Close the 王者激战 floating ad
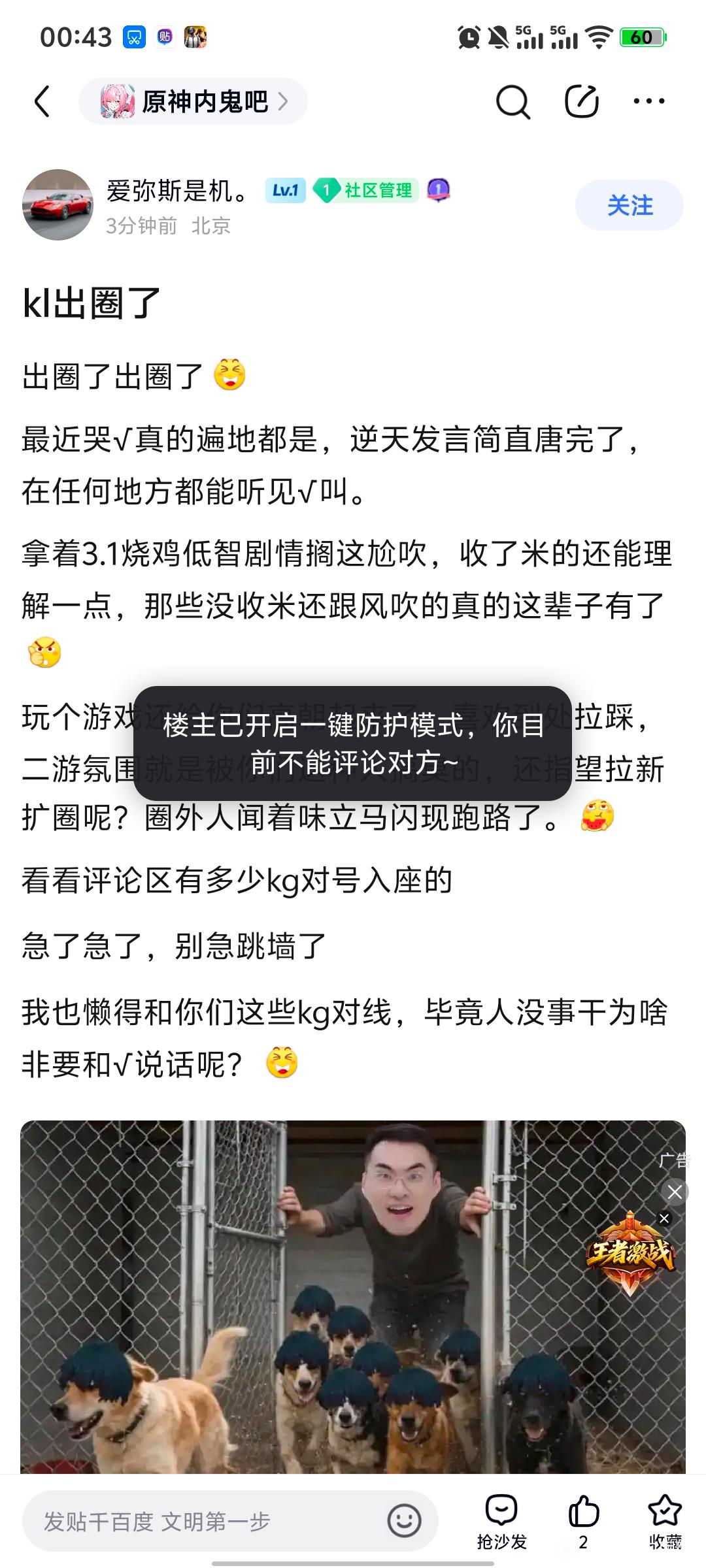The width and height of the screenshot is (706, 1568). [x=675, y=1192]
